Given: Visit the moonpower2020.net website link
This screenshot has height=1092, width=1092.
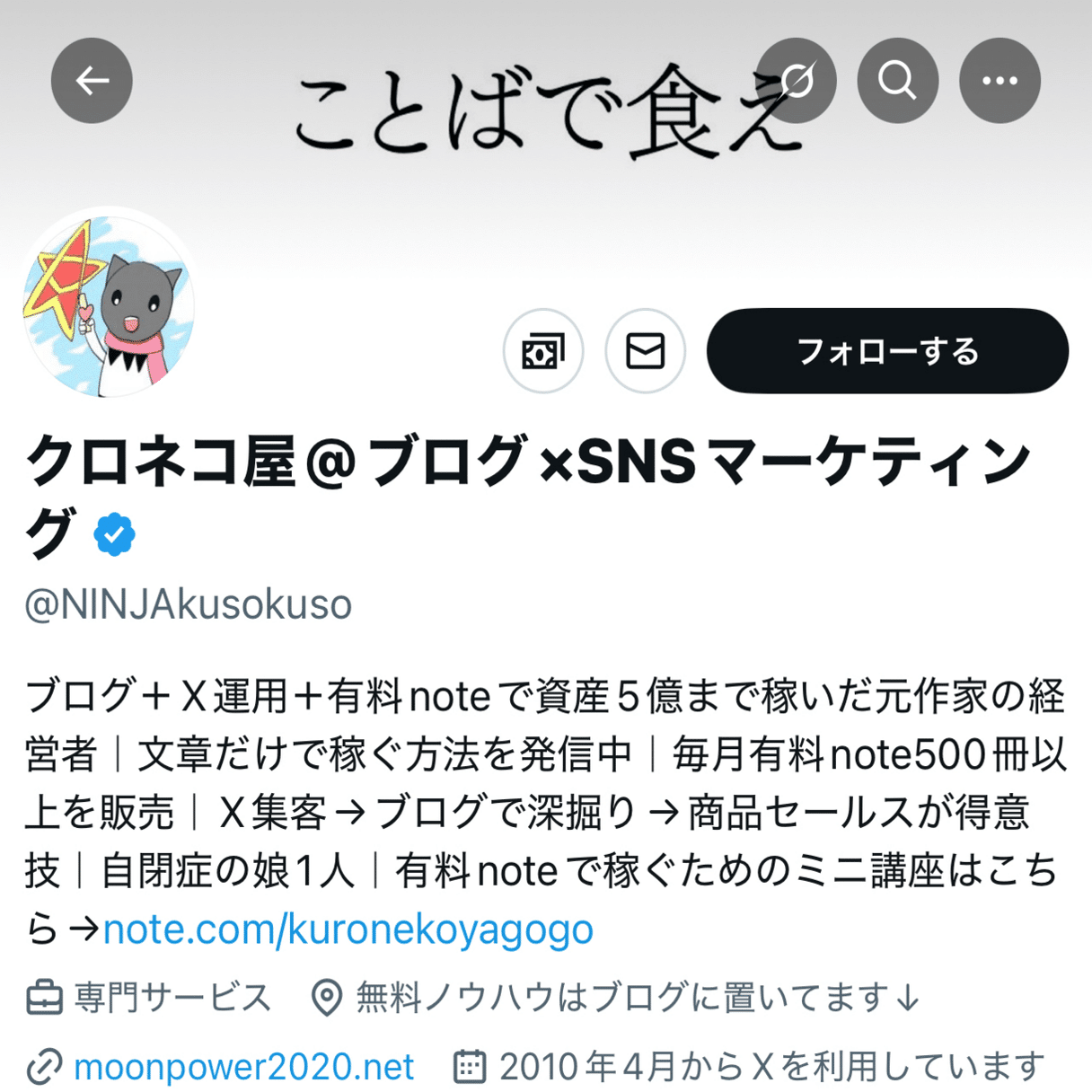Looking at the screenshot, I should click(243, 1067).
